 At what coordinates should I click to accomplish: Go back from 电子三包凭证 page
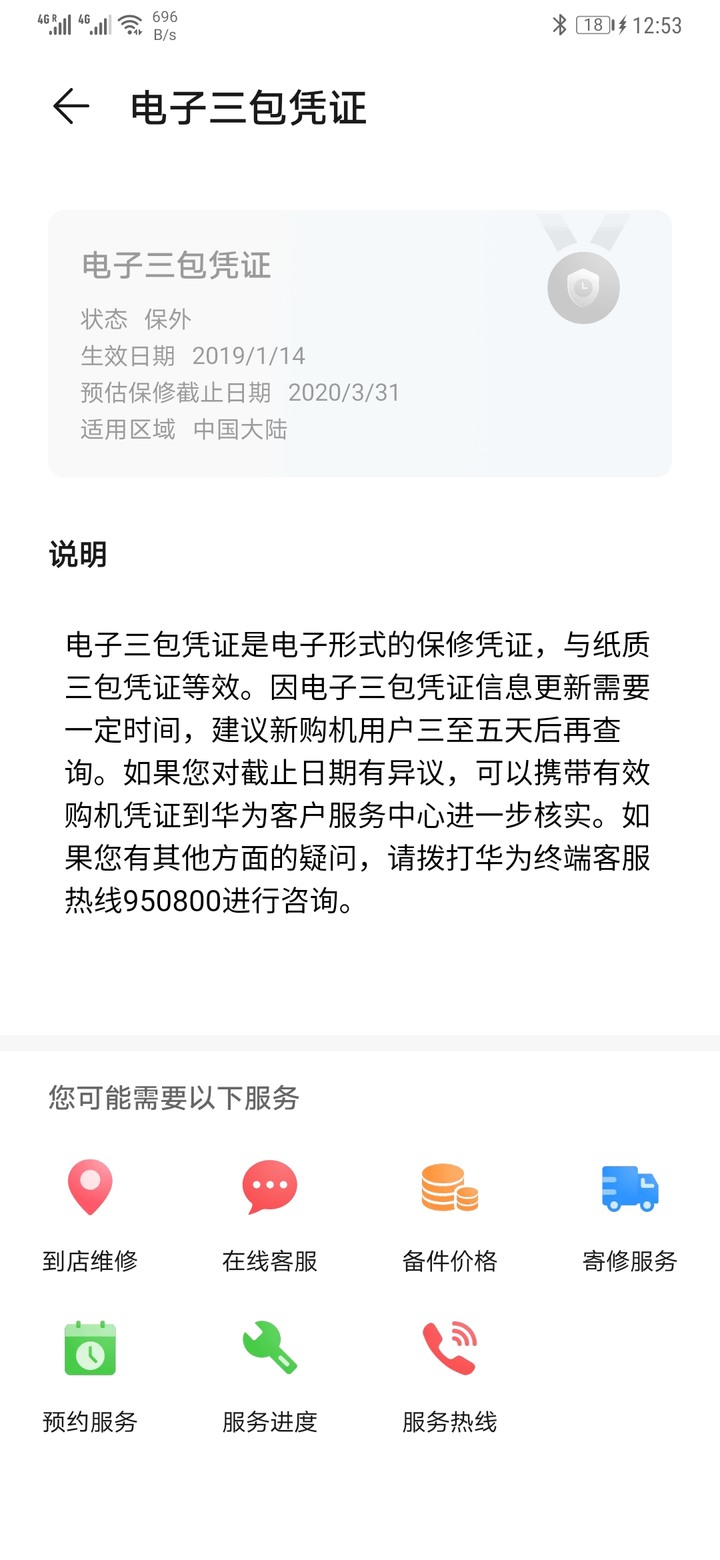coord(71,107)
